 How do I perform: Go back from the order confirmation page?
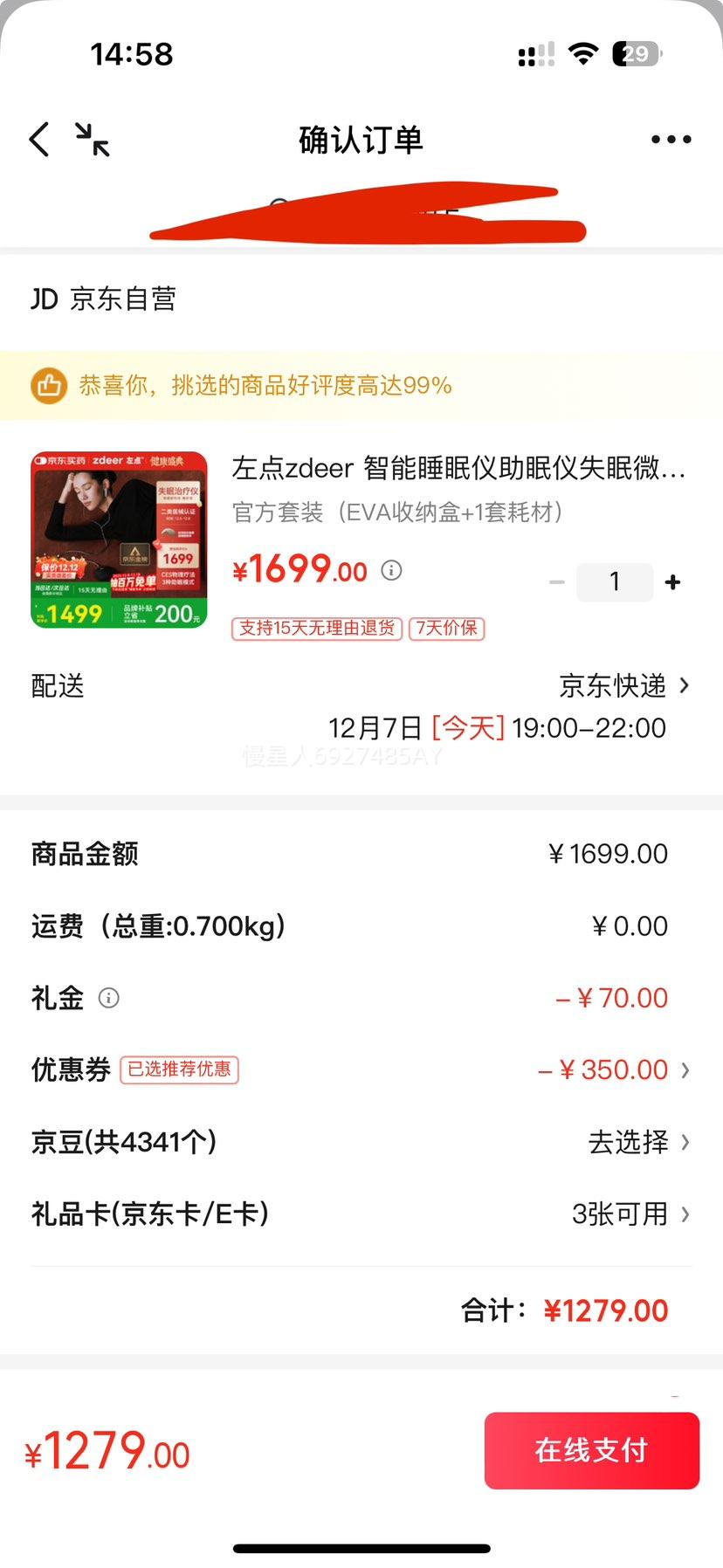pos(39,140)
